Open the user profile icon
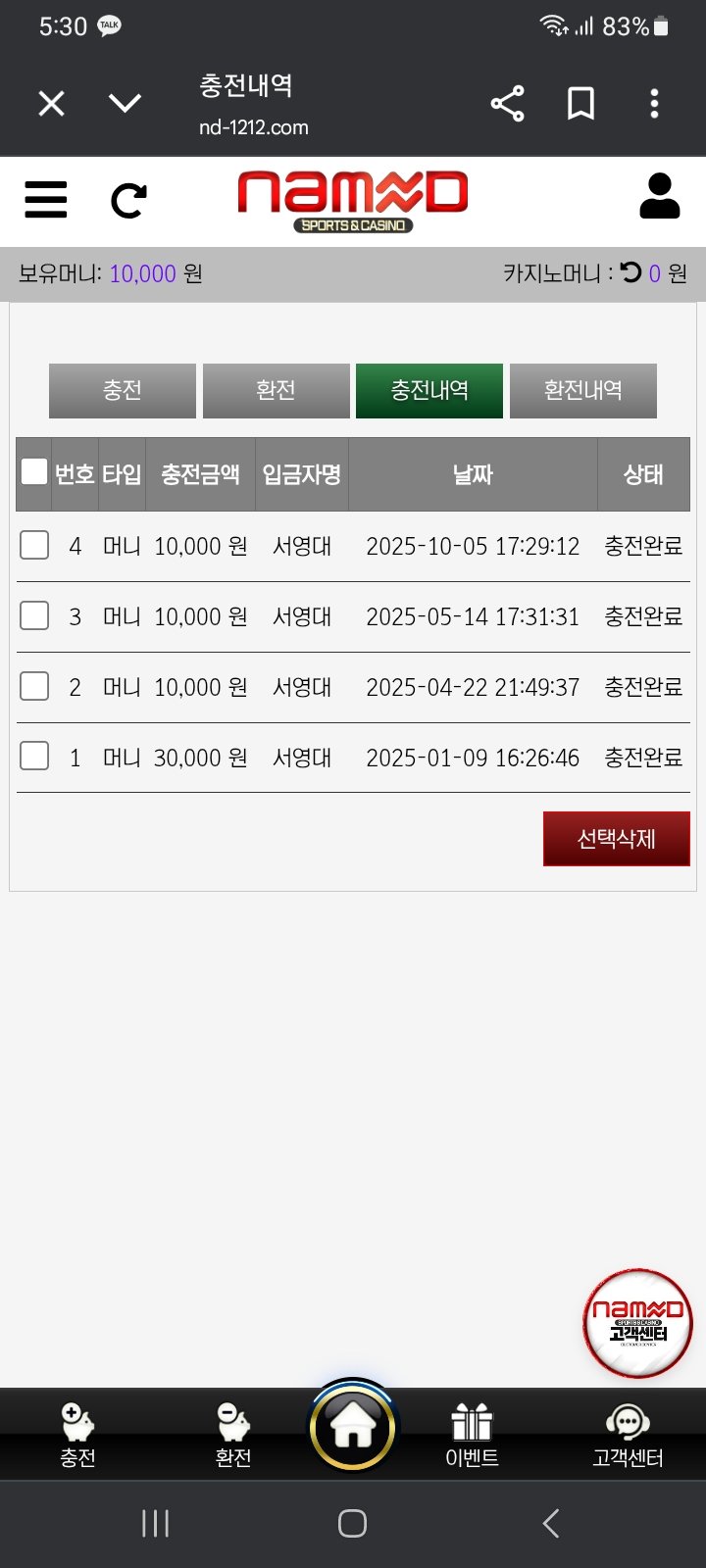The image size is (706, 1568). (659, 196)
